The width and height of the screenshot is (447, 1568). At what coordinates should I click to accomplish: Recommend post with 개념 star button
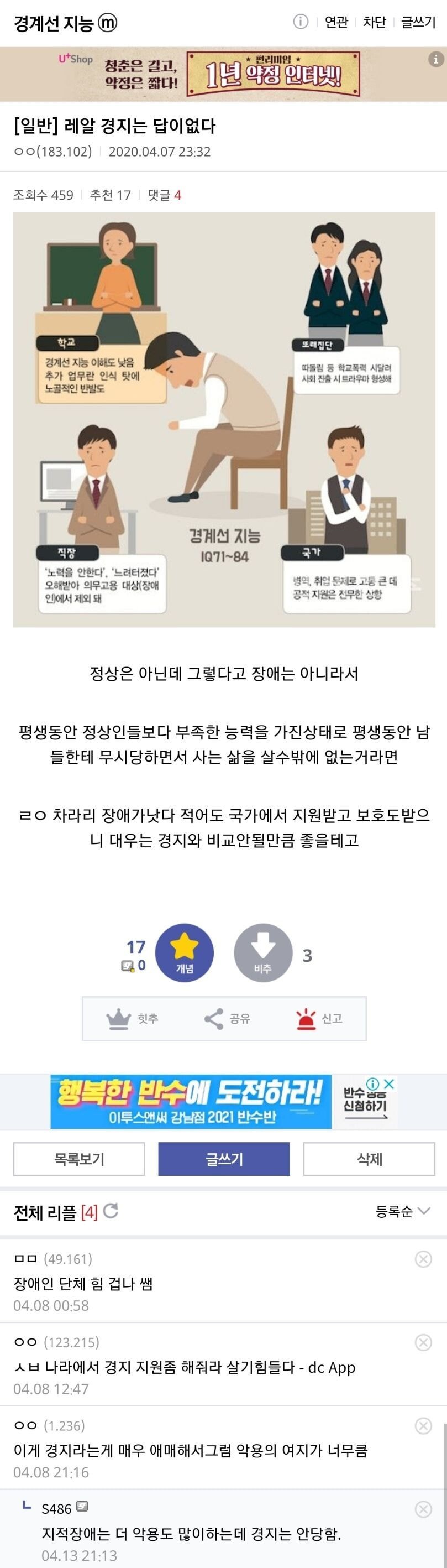point(185,952)
